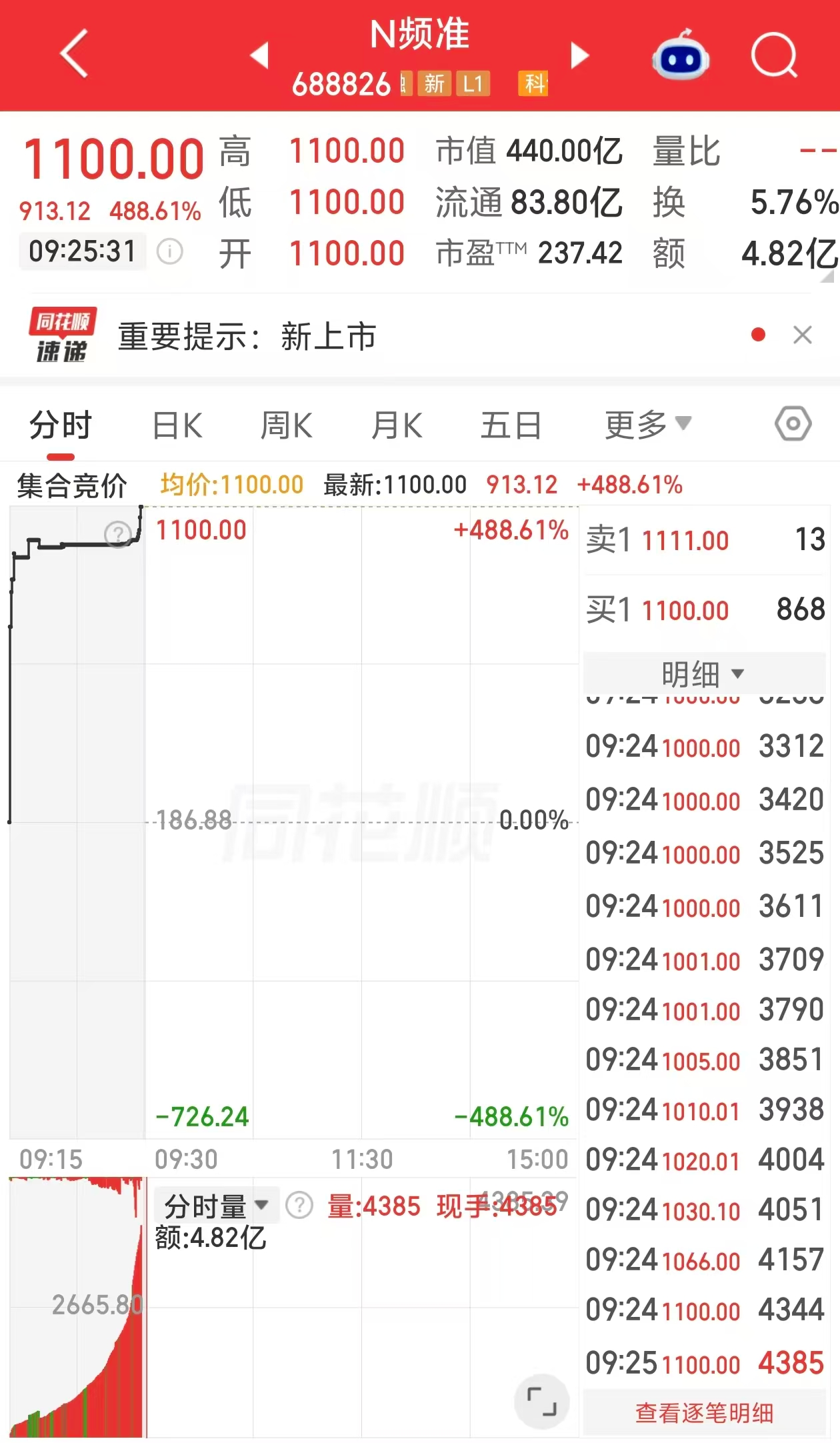The height and width of the screenshot is (1443, 840).
Task: Open stock search
Action: 774,55
